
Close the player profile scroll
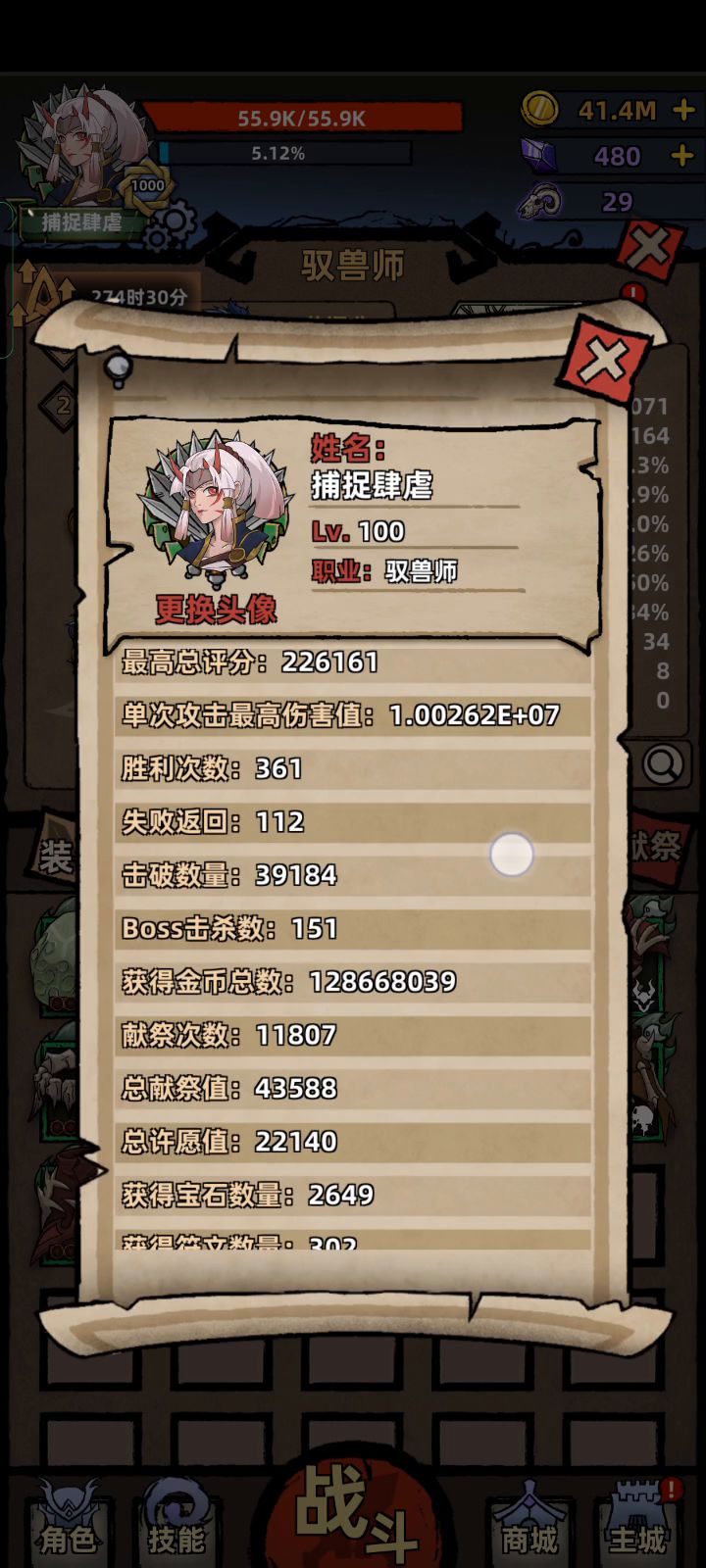[x=604, y=362]
